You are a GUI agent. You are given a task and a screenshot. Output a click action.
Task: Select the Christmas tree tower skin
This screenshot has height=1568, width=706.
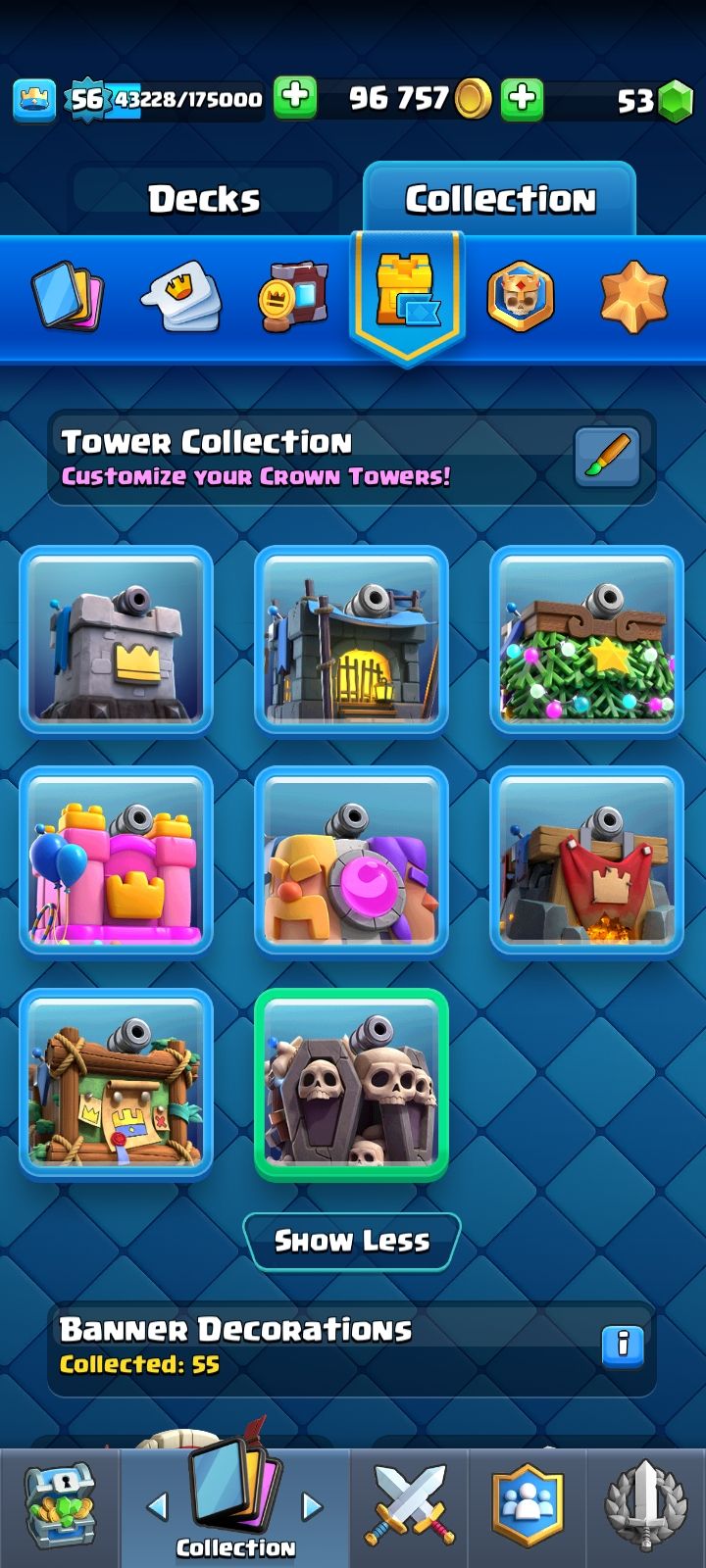click(586, 640)
